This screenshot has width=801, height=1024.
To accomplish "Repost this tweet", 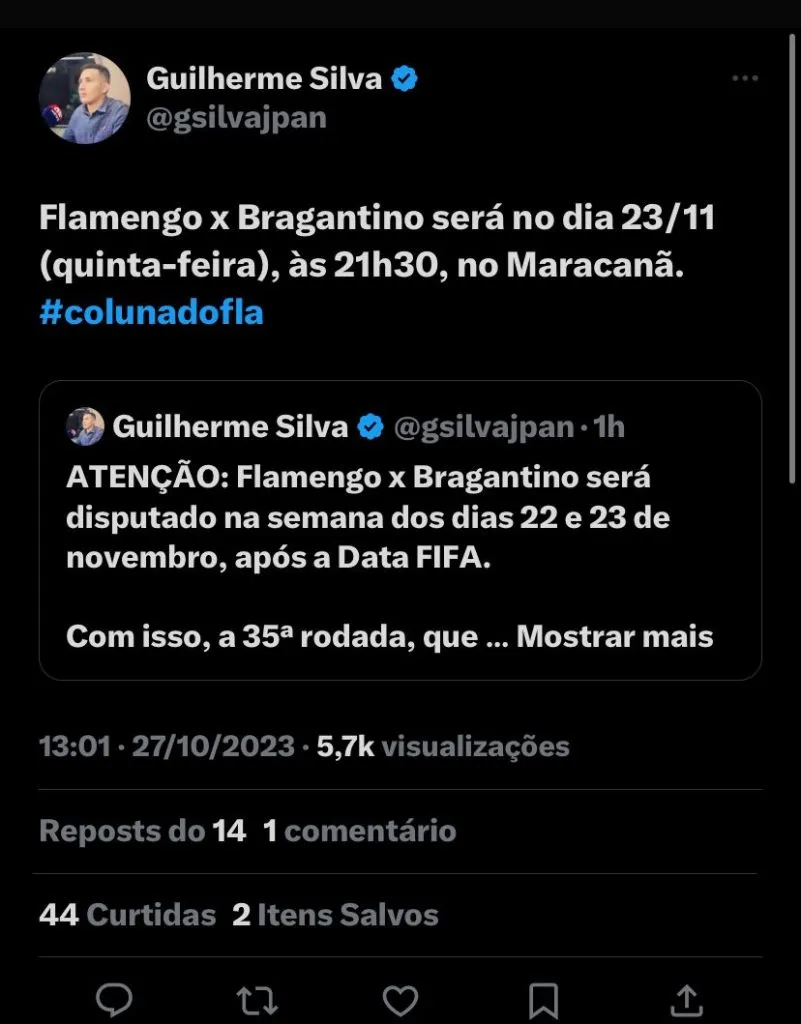I will pyautogui.click(x=258, y=1000).
